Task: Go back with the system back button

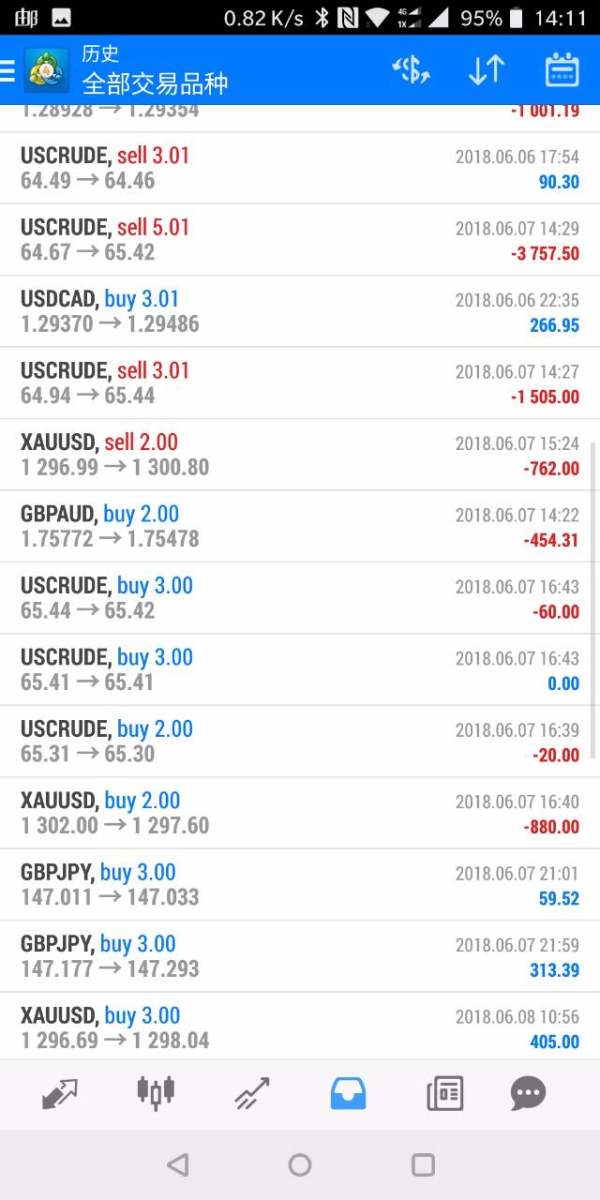Action: point(178,1165)
